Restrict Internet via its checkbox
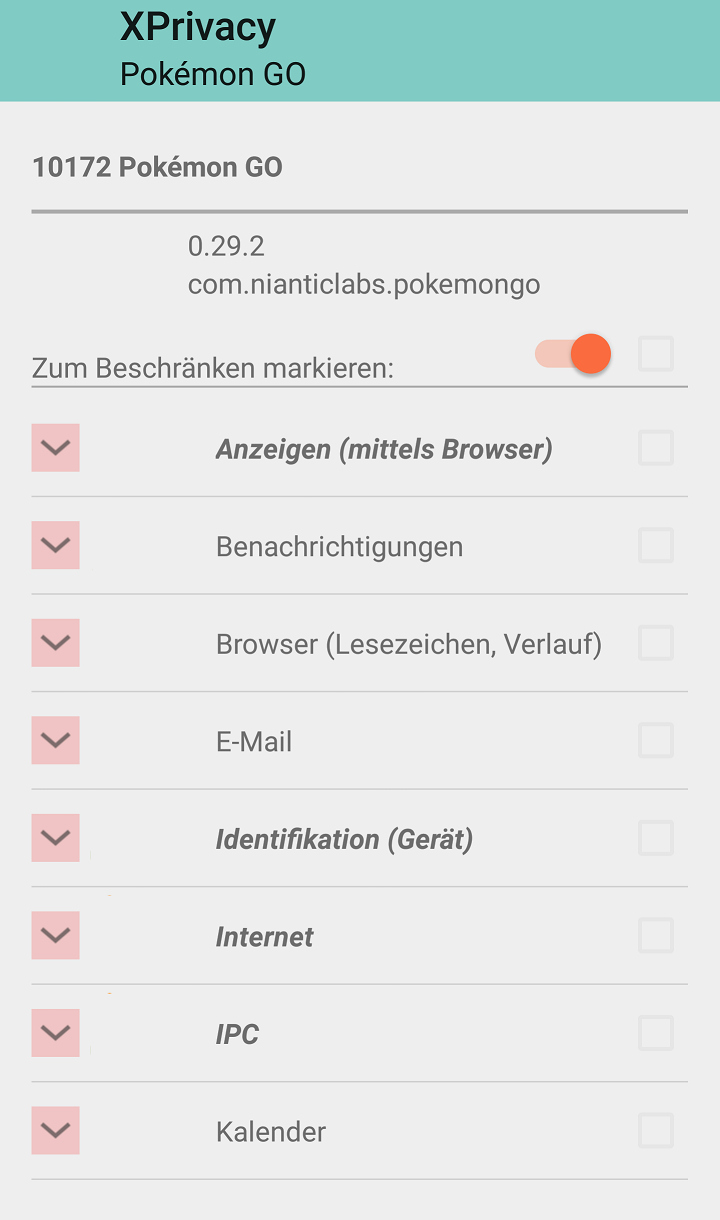 (656, 935)
